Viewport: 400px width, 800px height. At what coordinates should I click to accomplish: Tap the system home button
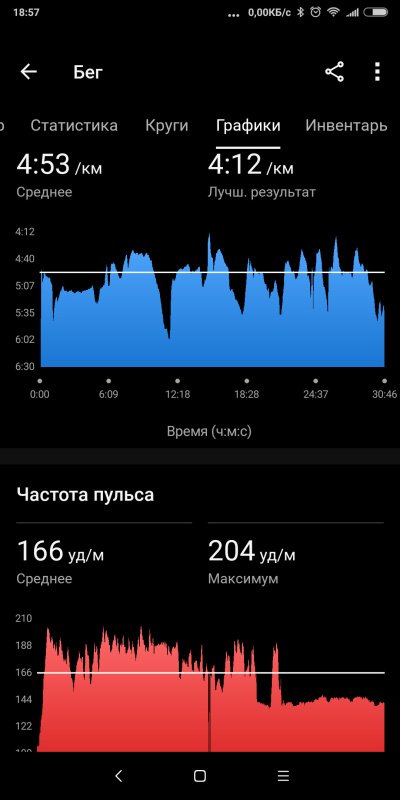tap(200, 776)
